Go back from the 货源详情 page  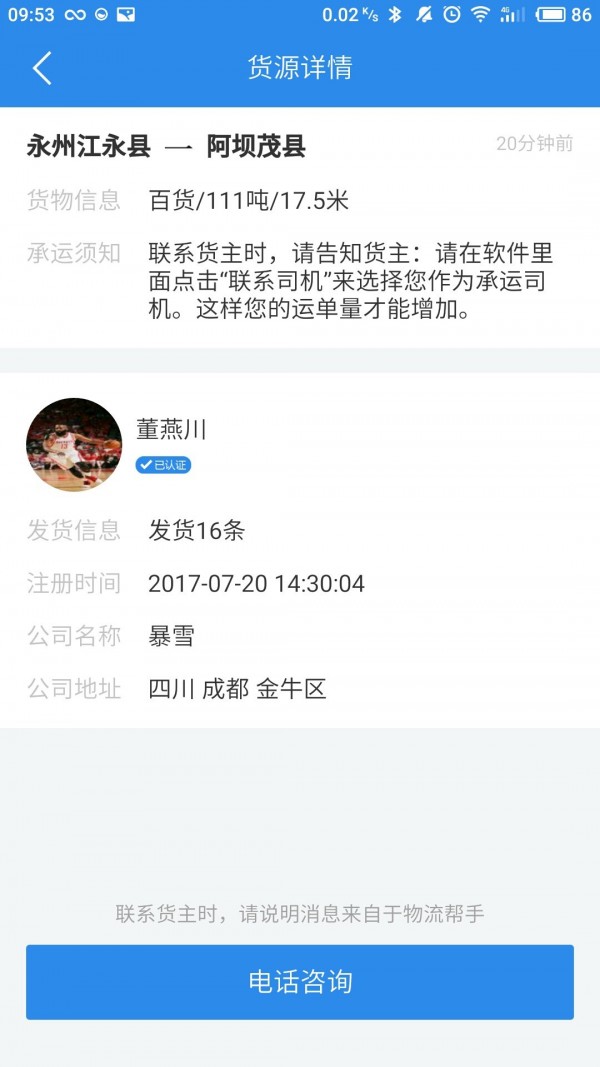pos(42,68)
